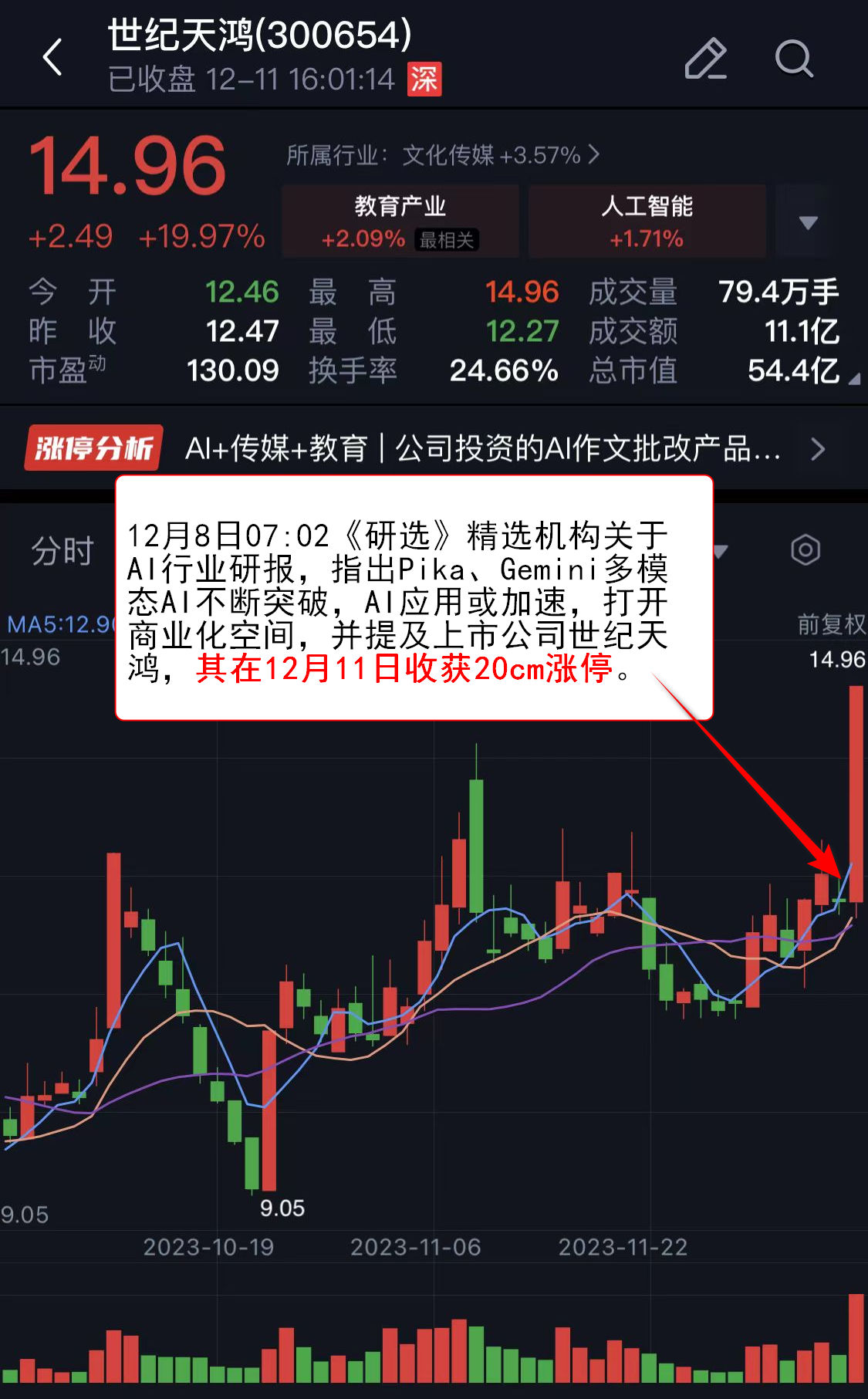Open the 文化传媒 industry link

click(443, 155)
